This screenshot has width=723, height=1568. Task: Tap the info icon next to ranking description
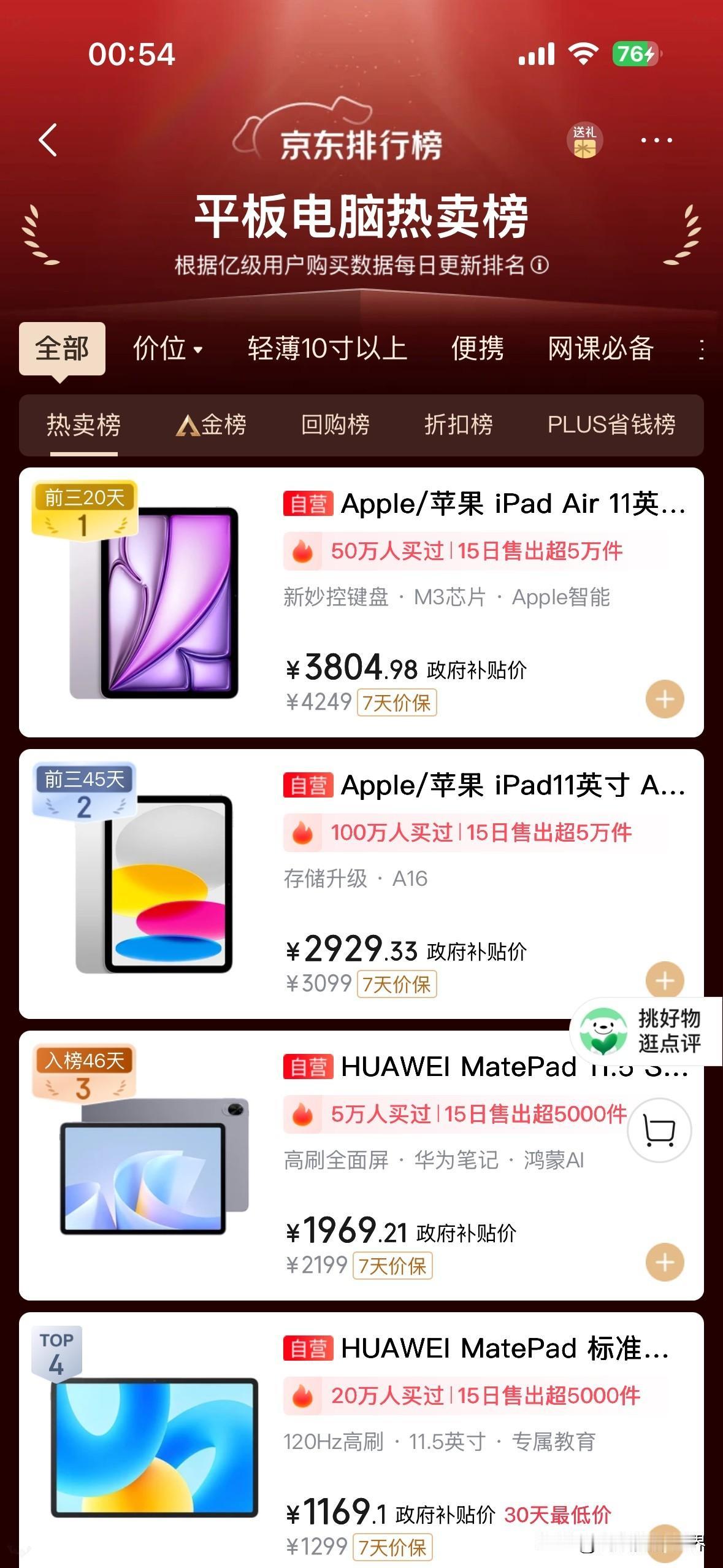pos(540,266)
